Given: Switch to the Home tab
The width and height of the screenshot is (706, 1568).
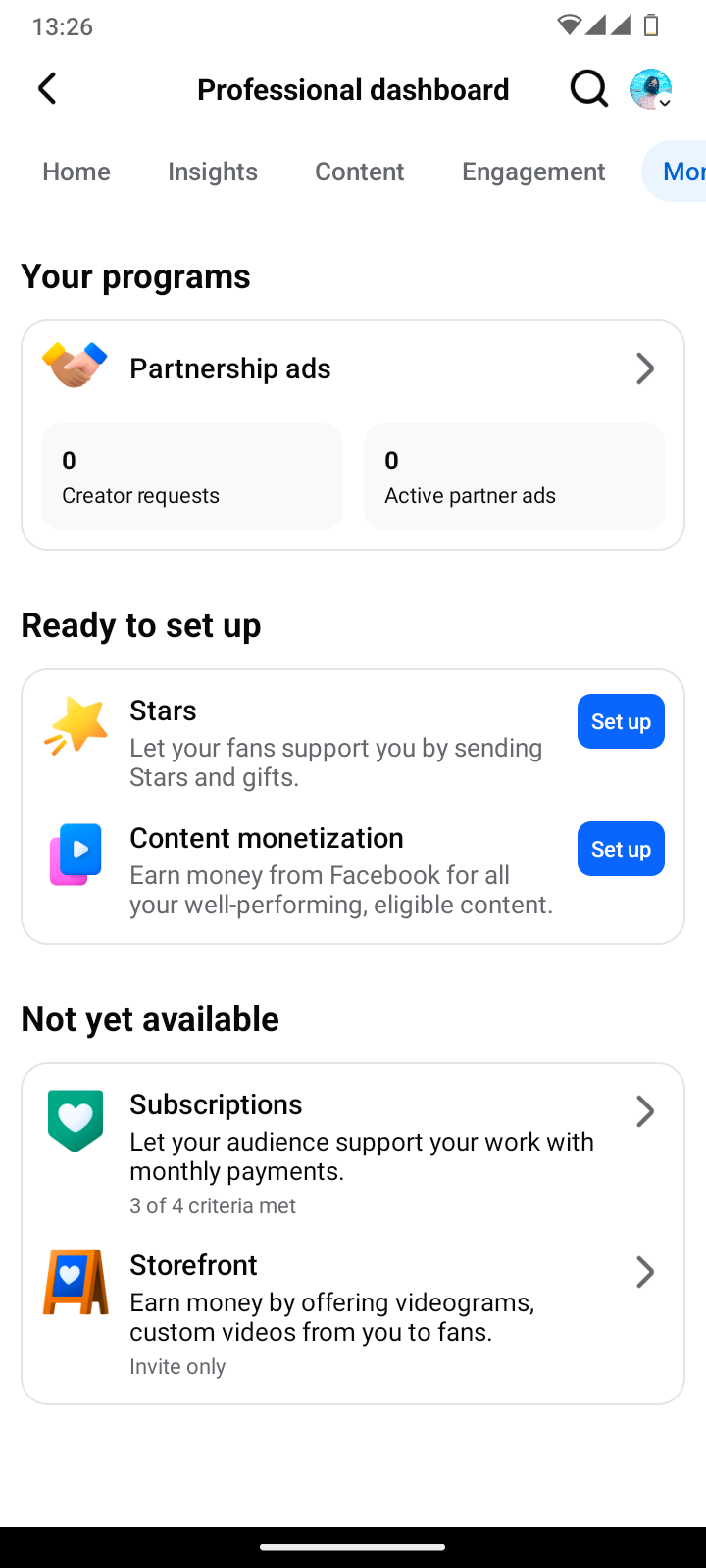Looking at the screenshot, I should [x=76, y=171].
